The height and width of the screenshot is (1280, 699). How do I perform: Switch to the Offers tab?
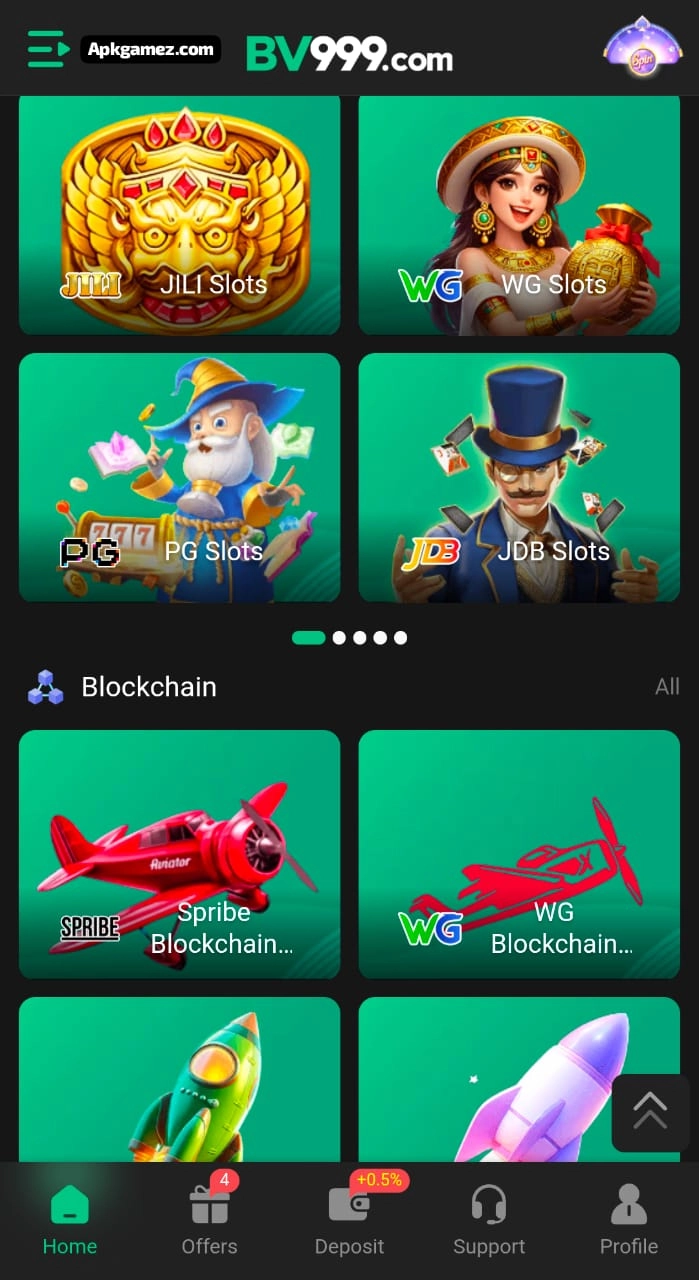pos(210,1220)
